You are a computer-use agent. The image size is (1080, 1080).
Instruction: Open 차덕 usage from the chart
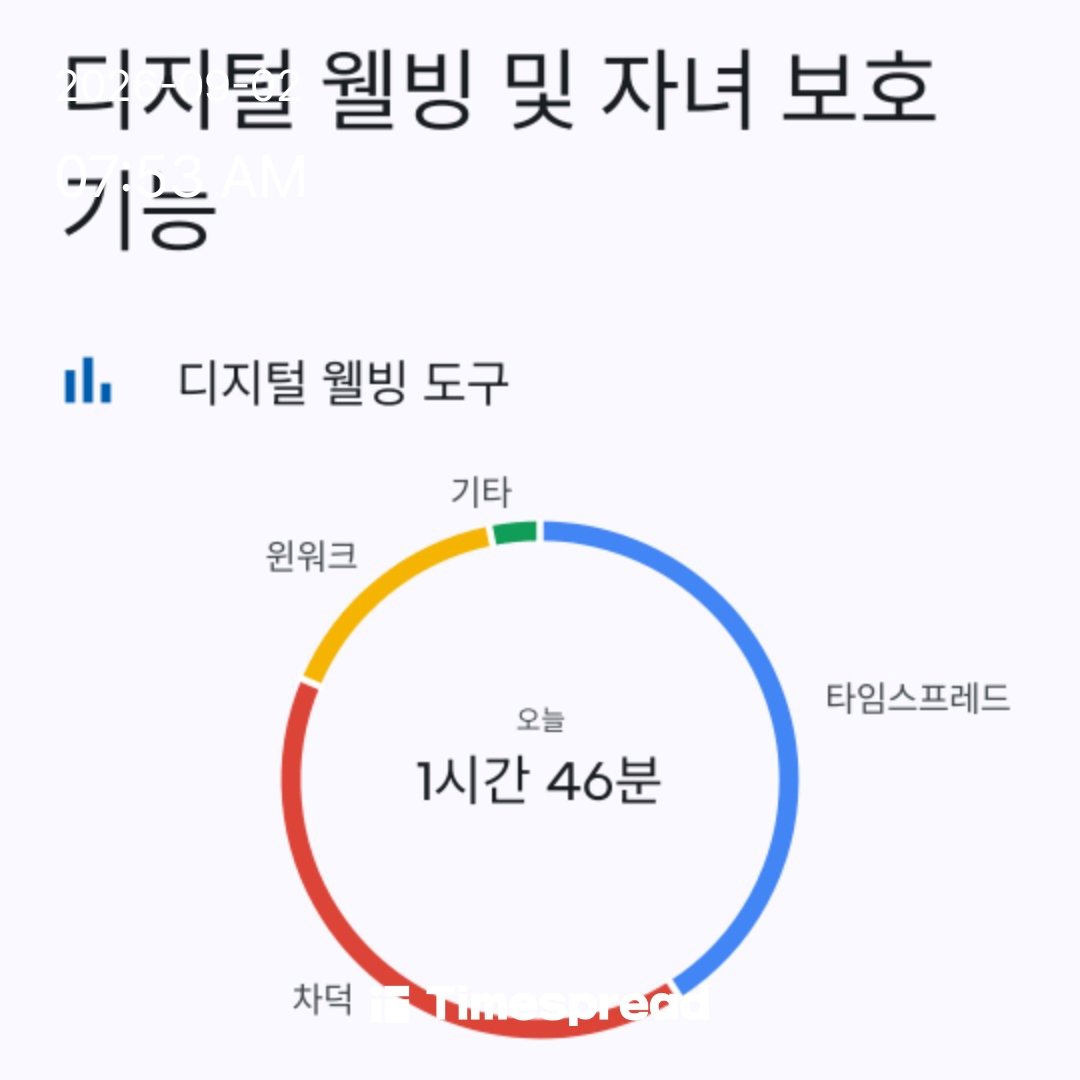(x=322, y=998)
